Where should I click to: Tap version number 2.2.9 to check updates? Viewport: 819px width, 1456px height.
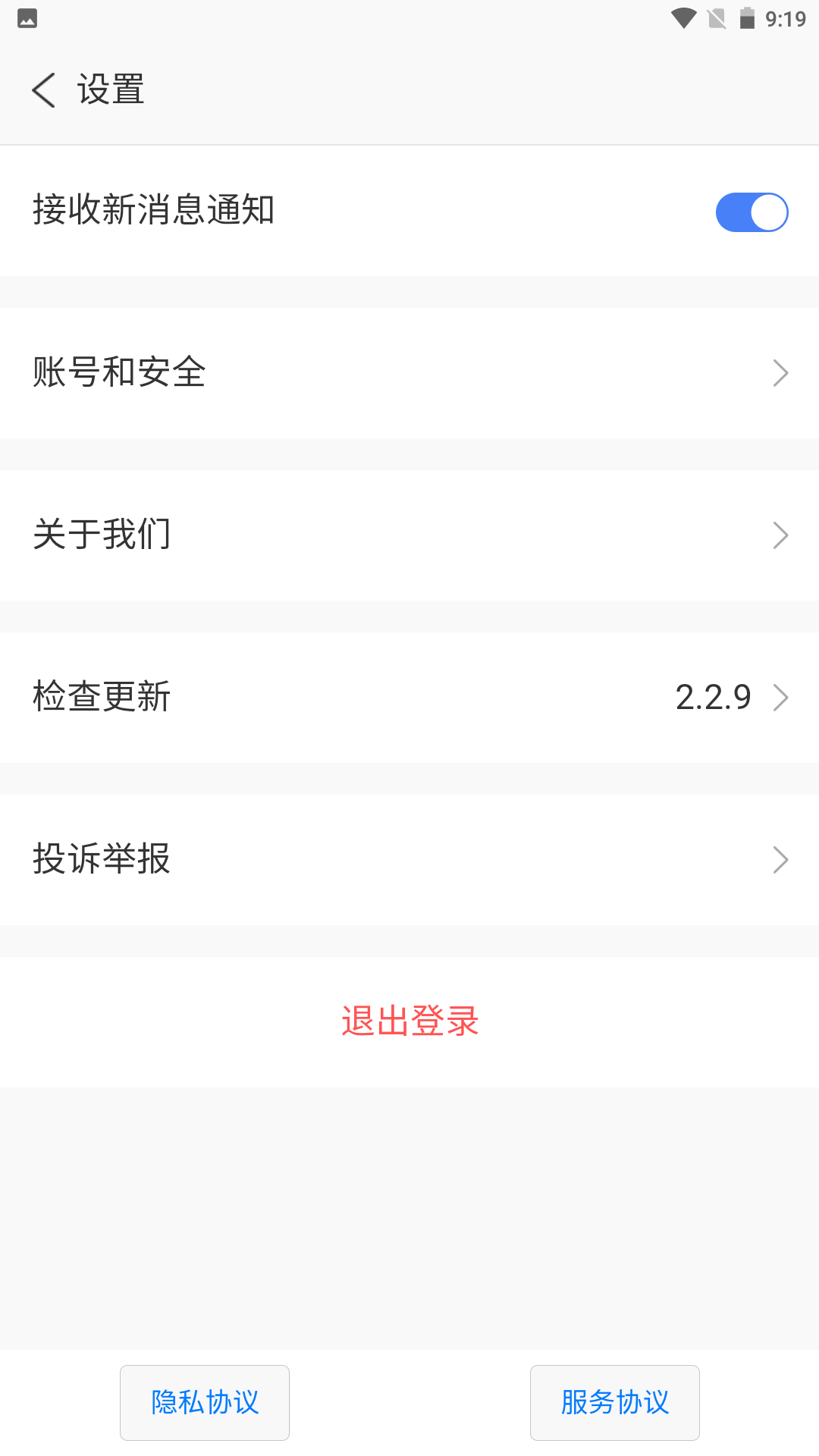(x=714, y=697)
